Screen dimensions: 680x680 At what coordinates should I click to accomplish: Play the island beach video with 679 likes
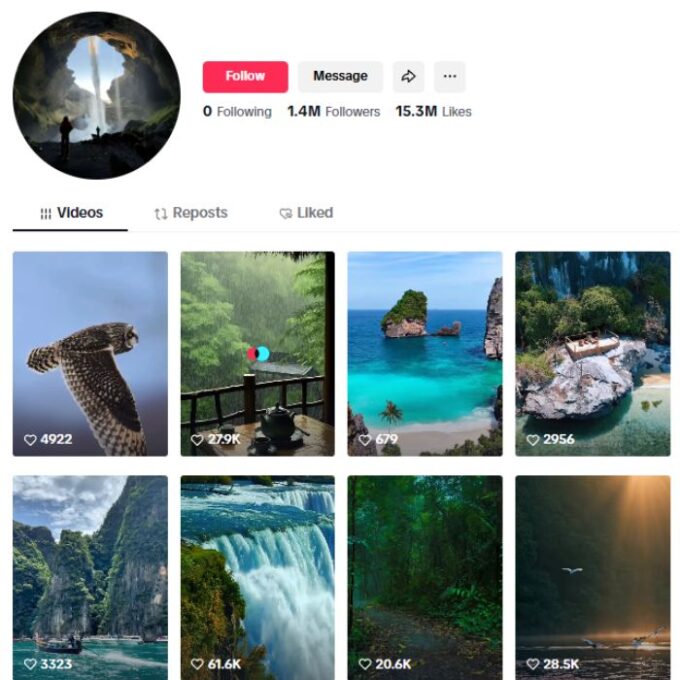[424, 353]
